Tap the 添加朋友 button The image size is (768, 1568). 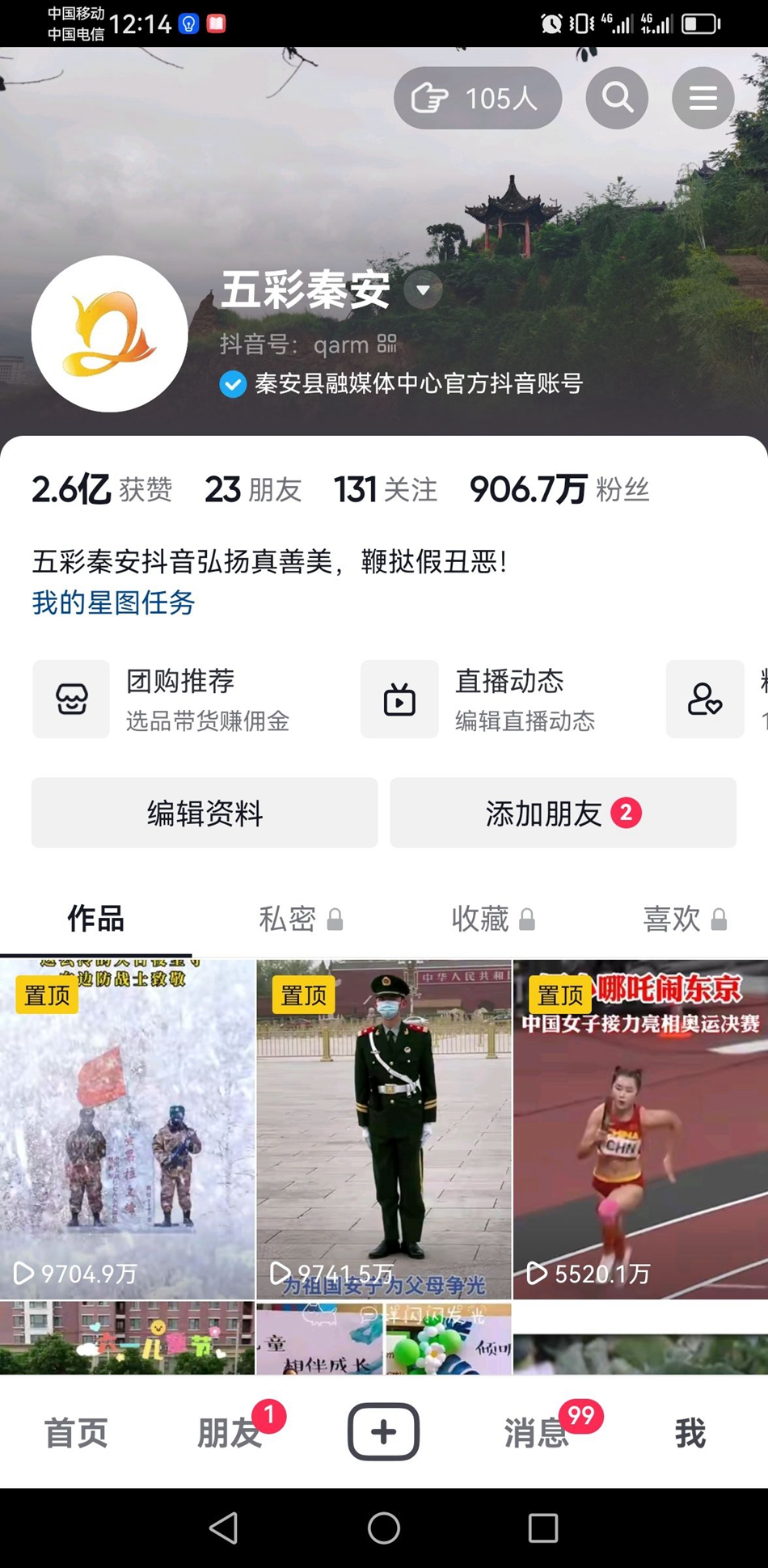pos(563,814)
